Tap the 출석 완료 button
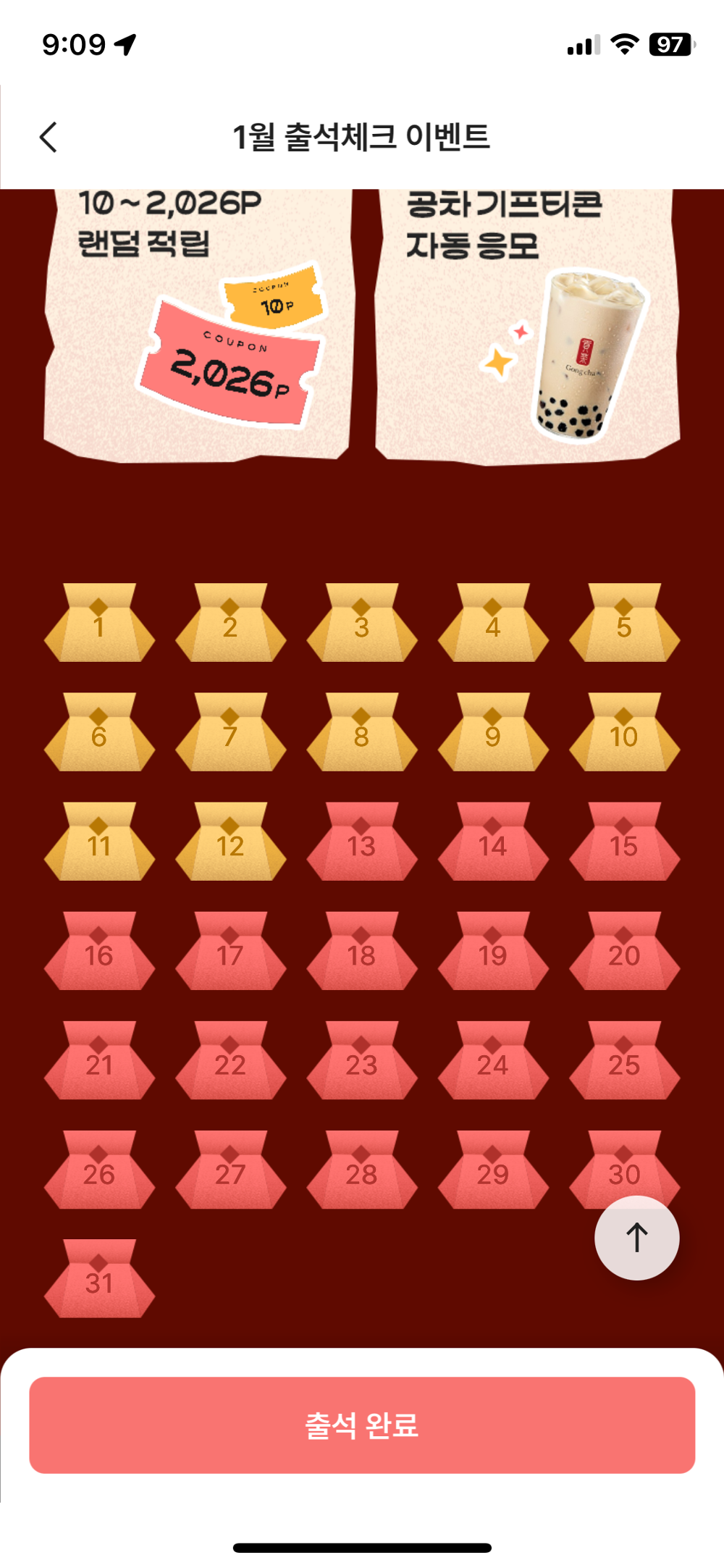 (x=362, y=1425)
